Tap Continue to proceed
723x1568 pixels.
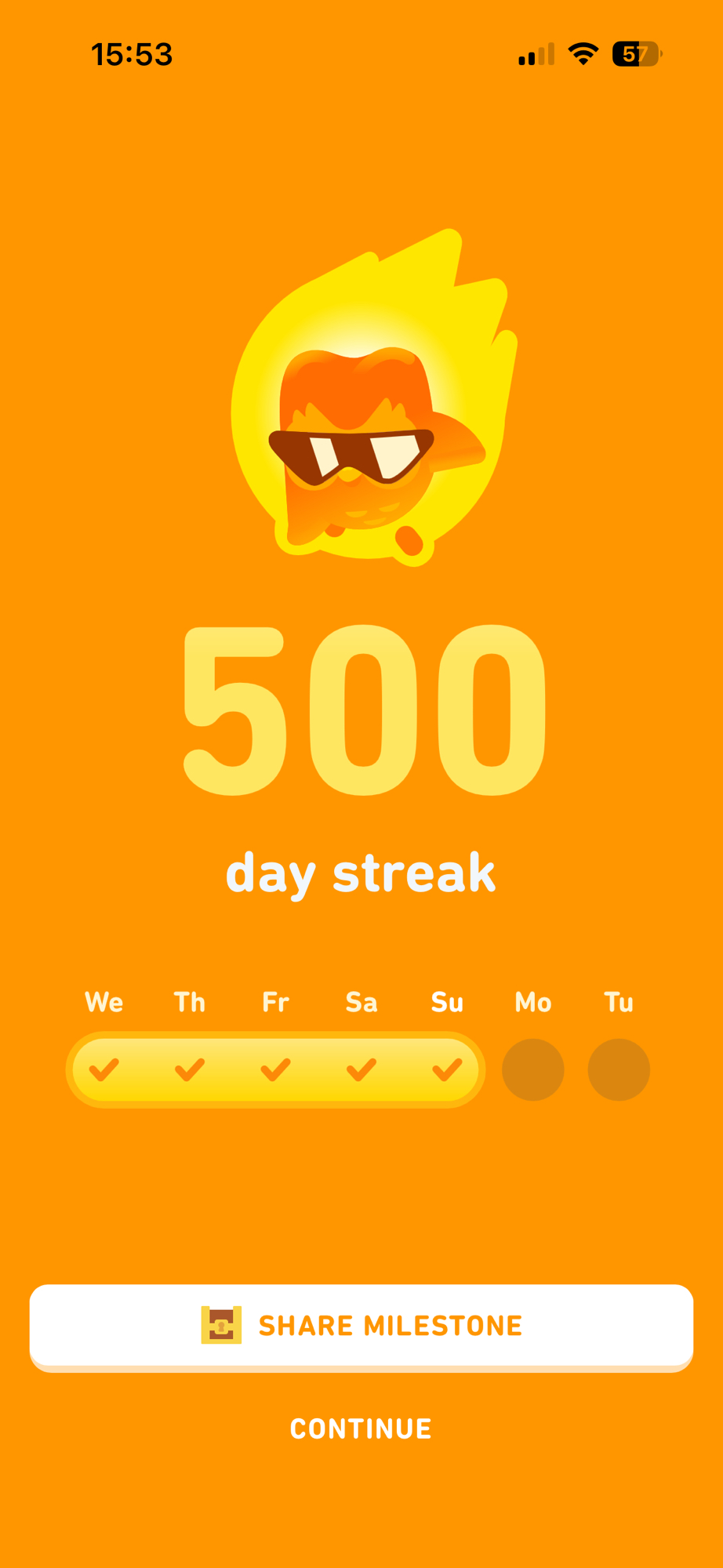[x=361, y=1428]
